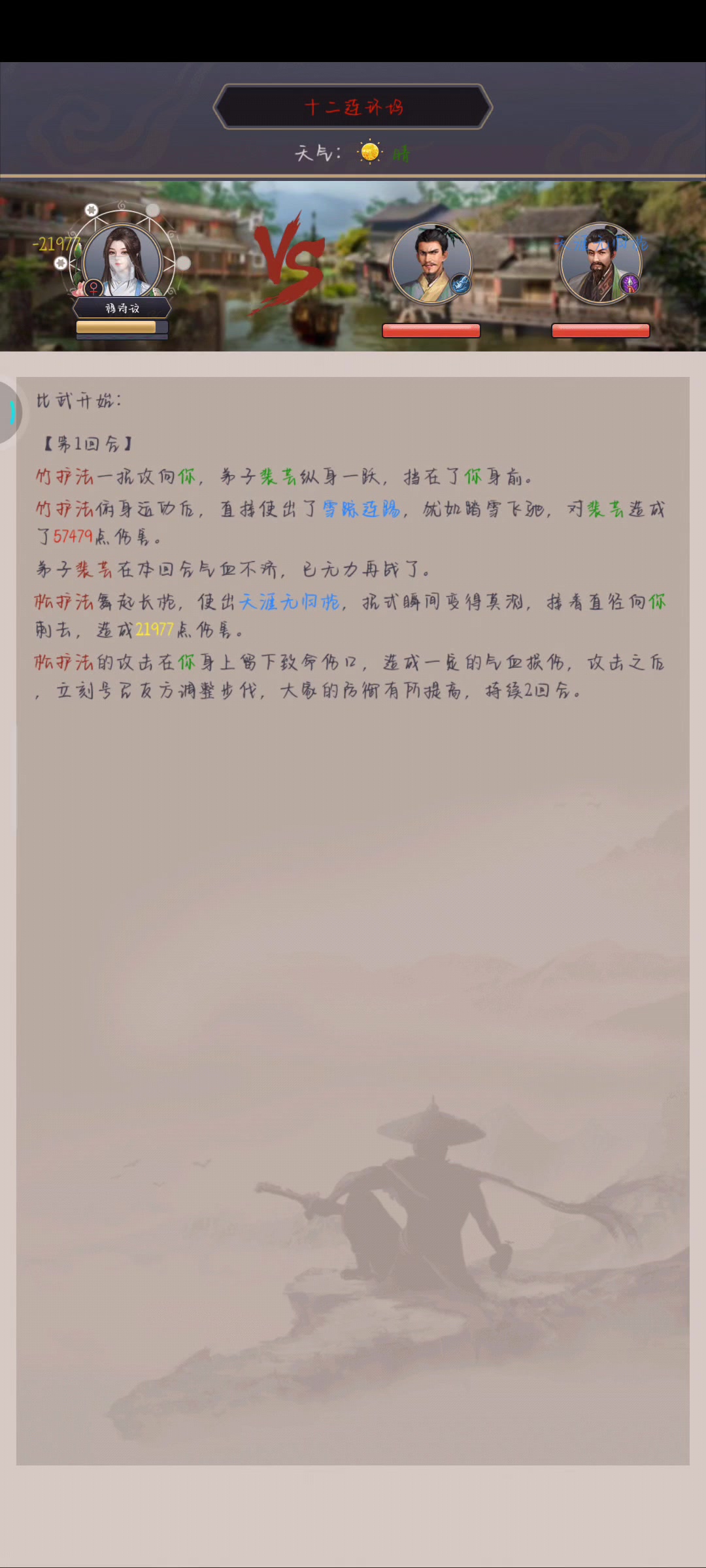Tap the bearded second enemy's portrait

[600, 263]
